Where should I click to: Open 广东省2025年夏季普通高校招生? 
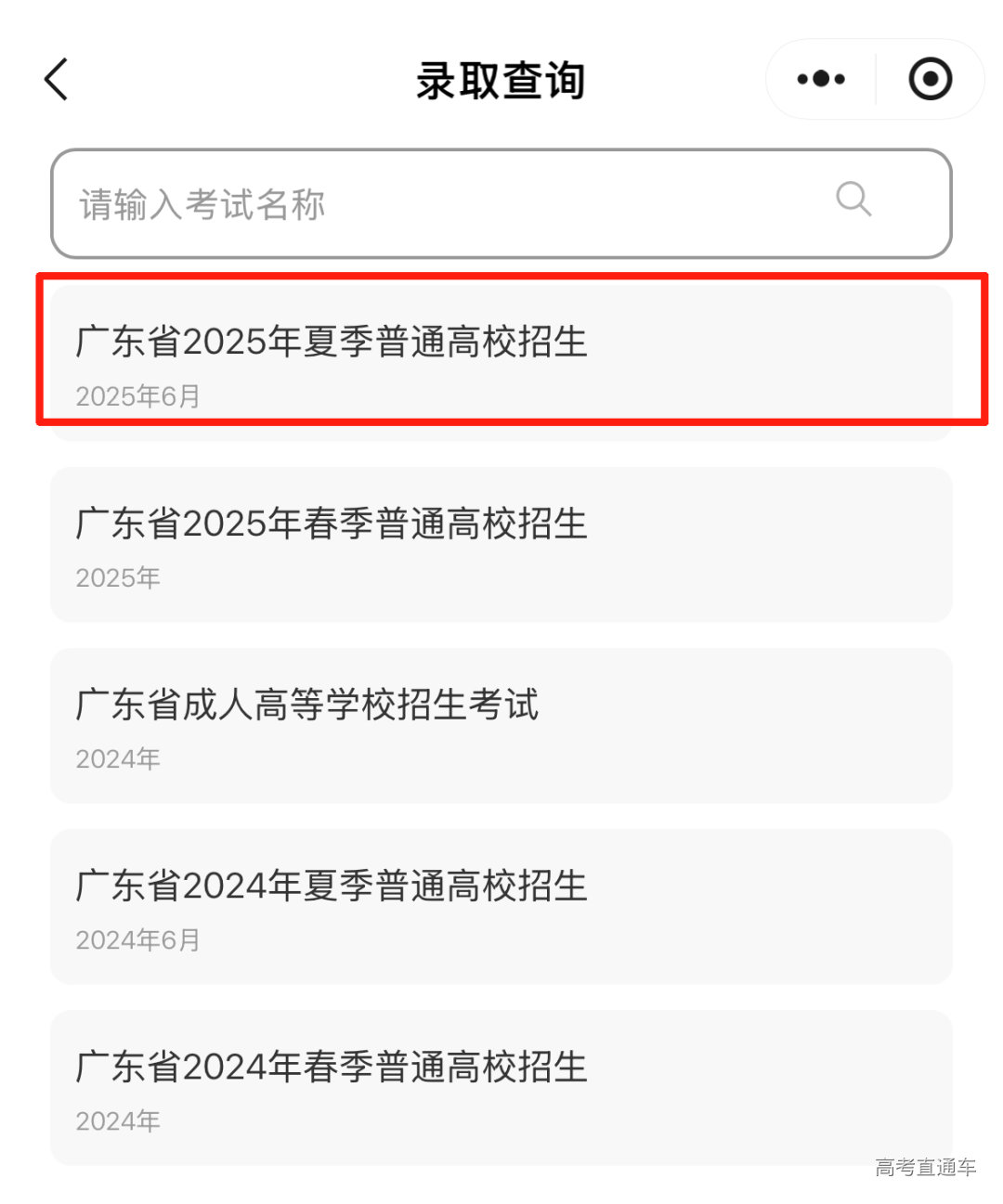tap(501, 362)
